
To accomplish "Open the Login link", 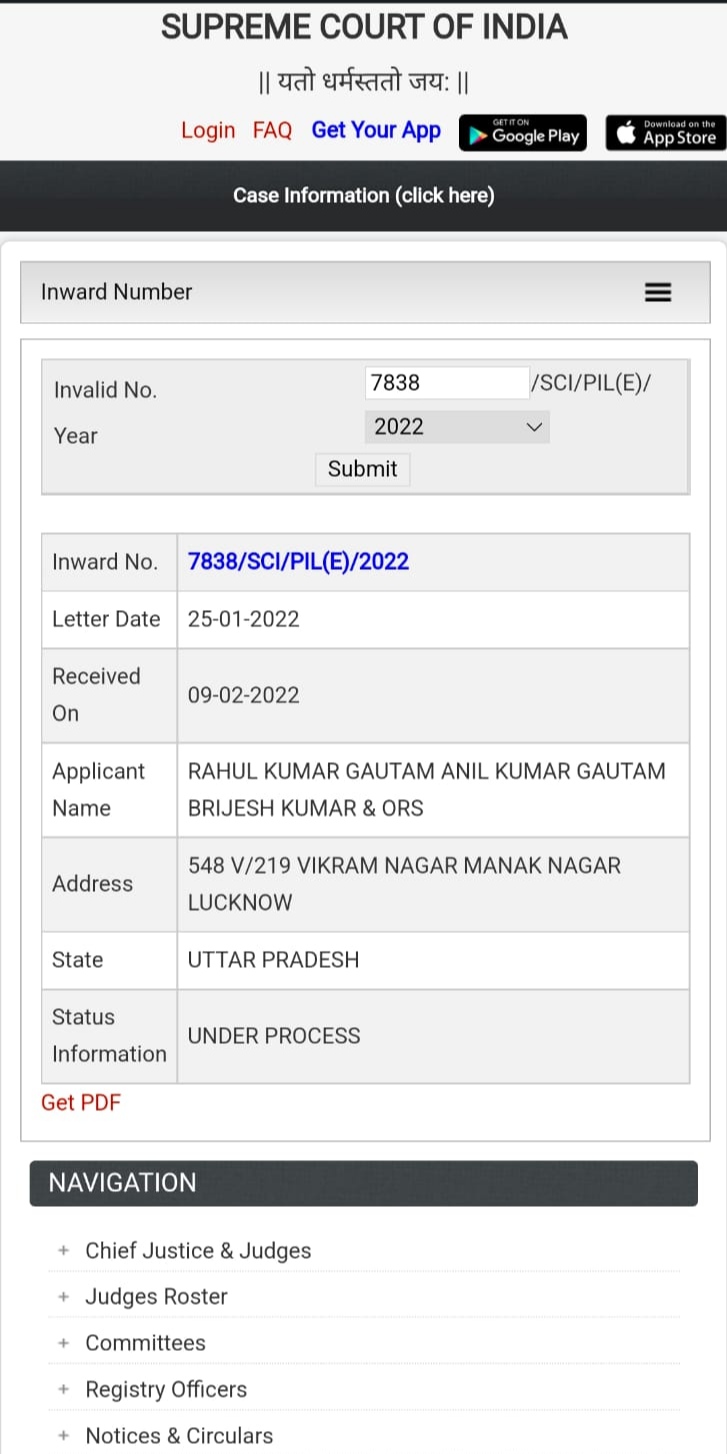I will point(208,131).
